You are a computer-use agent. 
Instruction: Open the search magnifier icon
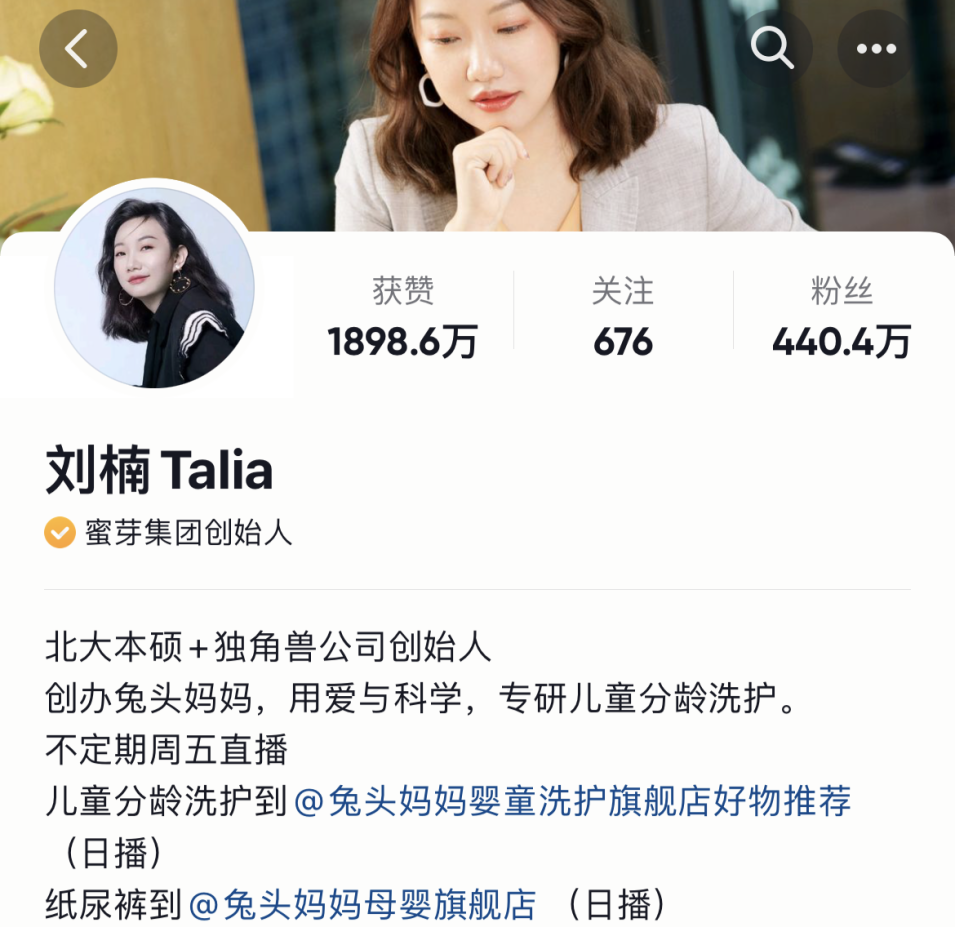coord(772,48)
